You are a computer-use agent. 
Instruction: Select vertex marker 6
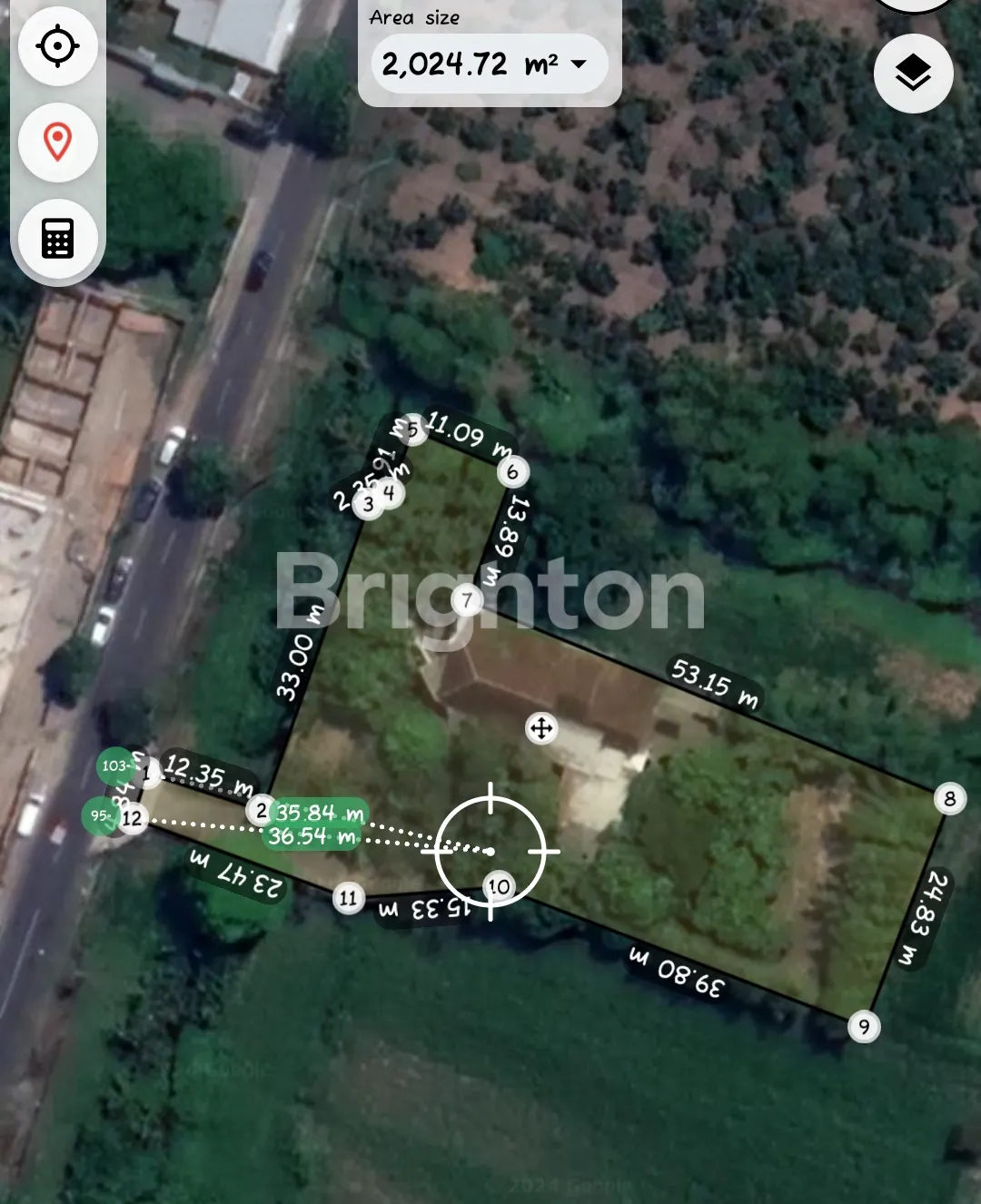coord(512,472)
